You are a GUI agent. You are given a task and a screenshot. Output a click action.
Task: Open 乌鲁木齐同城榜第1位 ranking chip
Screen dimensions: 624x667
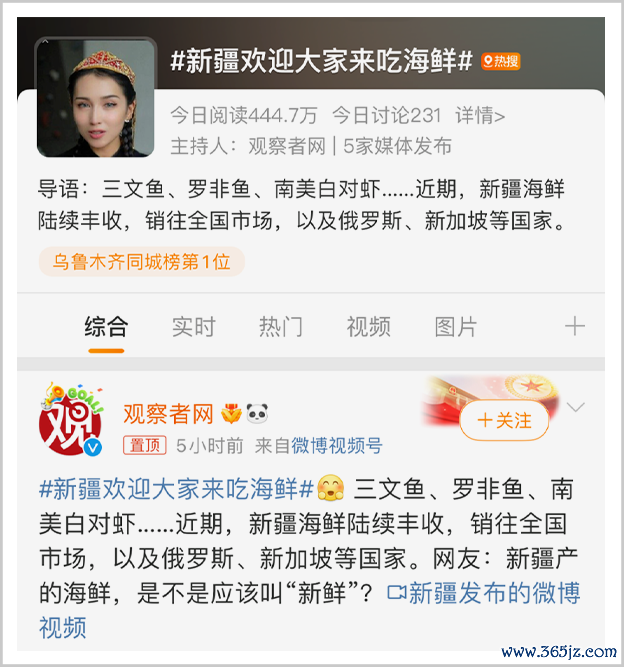coord(142,262)
